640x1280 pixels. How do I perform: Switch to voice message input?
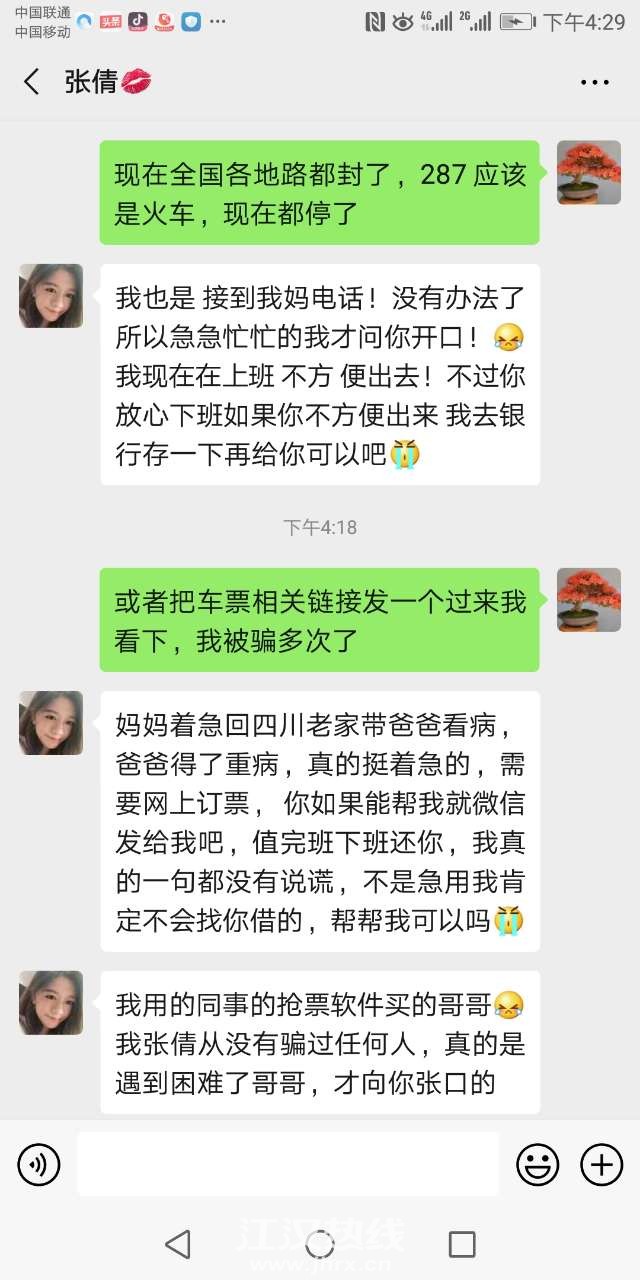point(39,1164)
